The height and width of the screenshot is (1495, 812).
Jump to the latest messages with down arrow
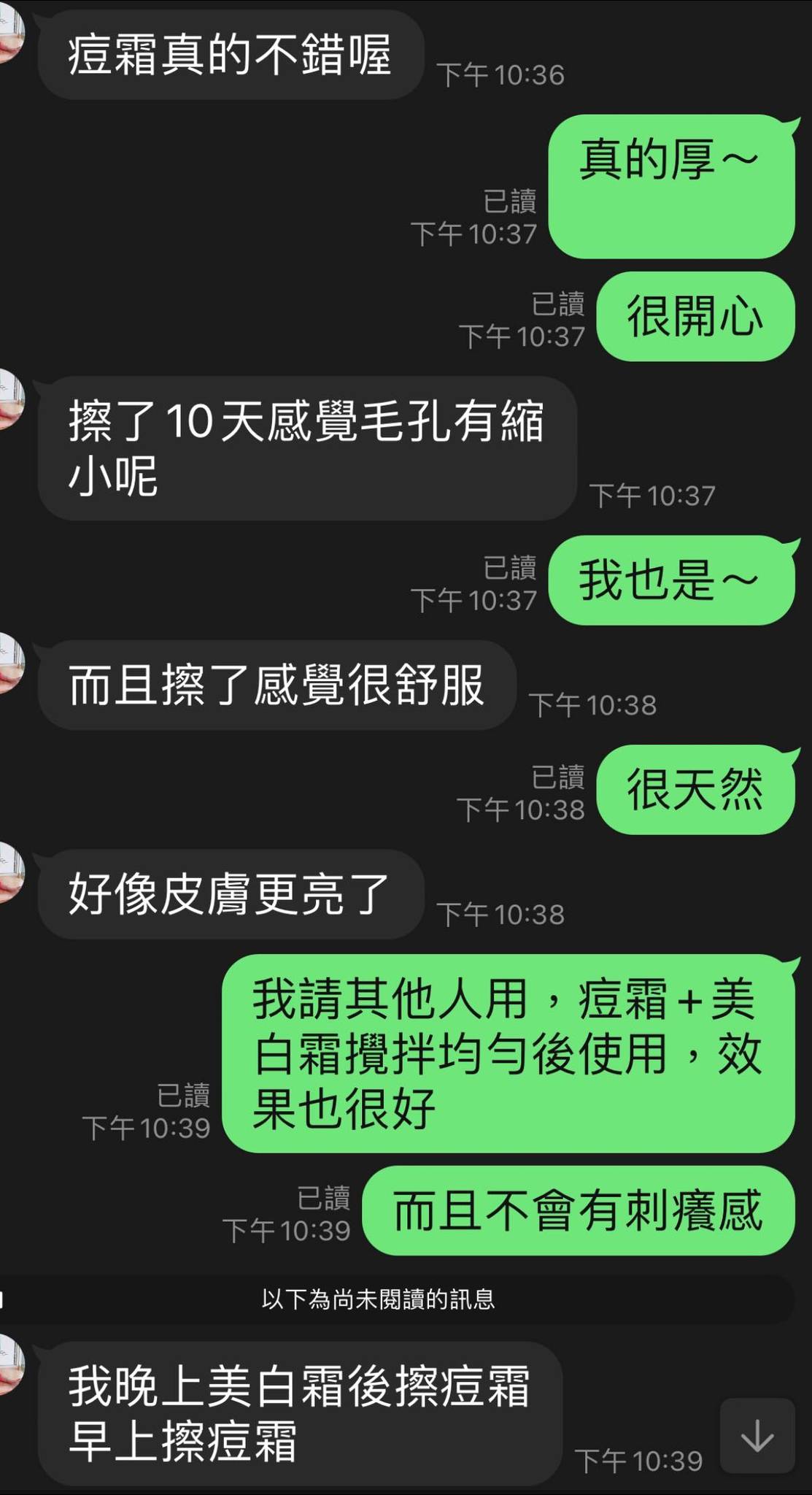point(757,1436)
